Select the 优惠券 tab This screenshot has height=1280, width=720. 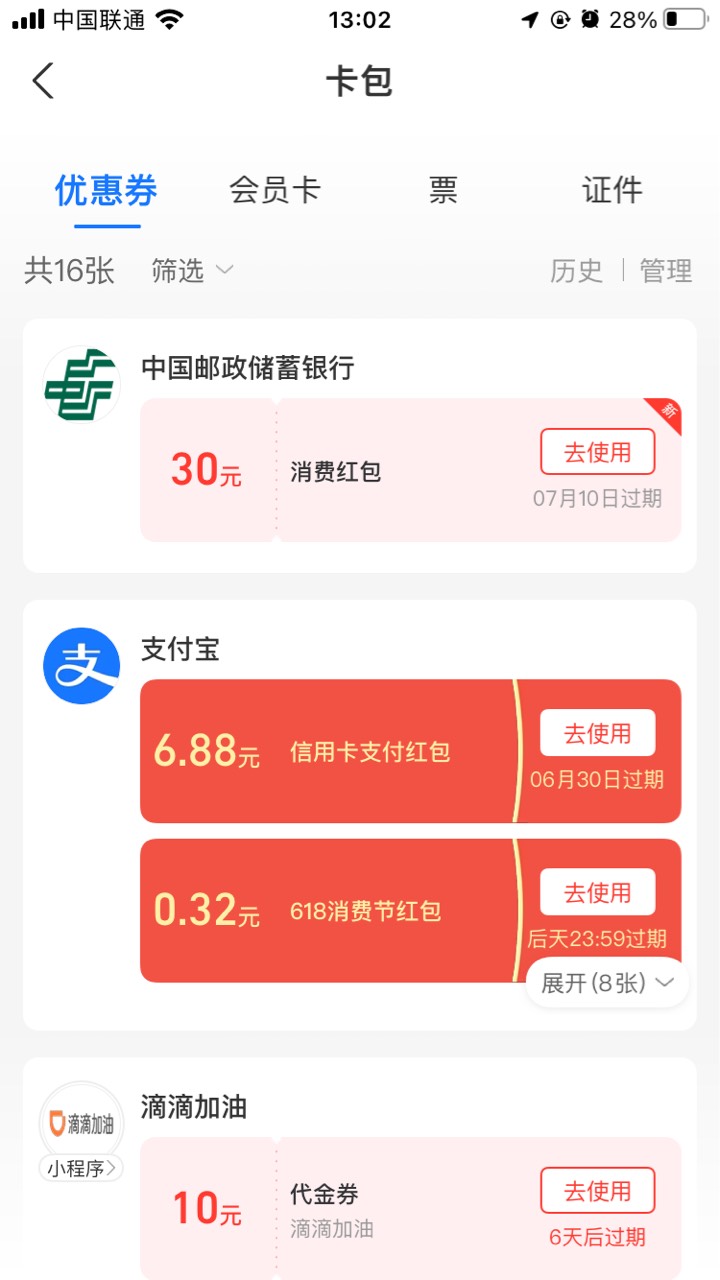106,190
